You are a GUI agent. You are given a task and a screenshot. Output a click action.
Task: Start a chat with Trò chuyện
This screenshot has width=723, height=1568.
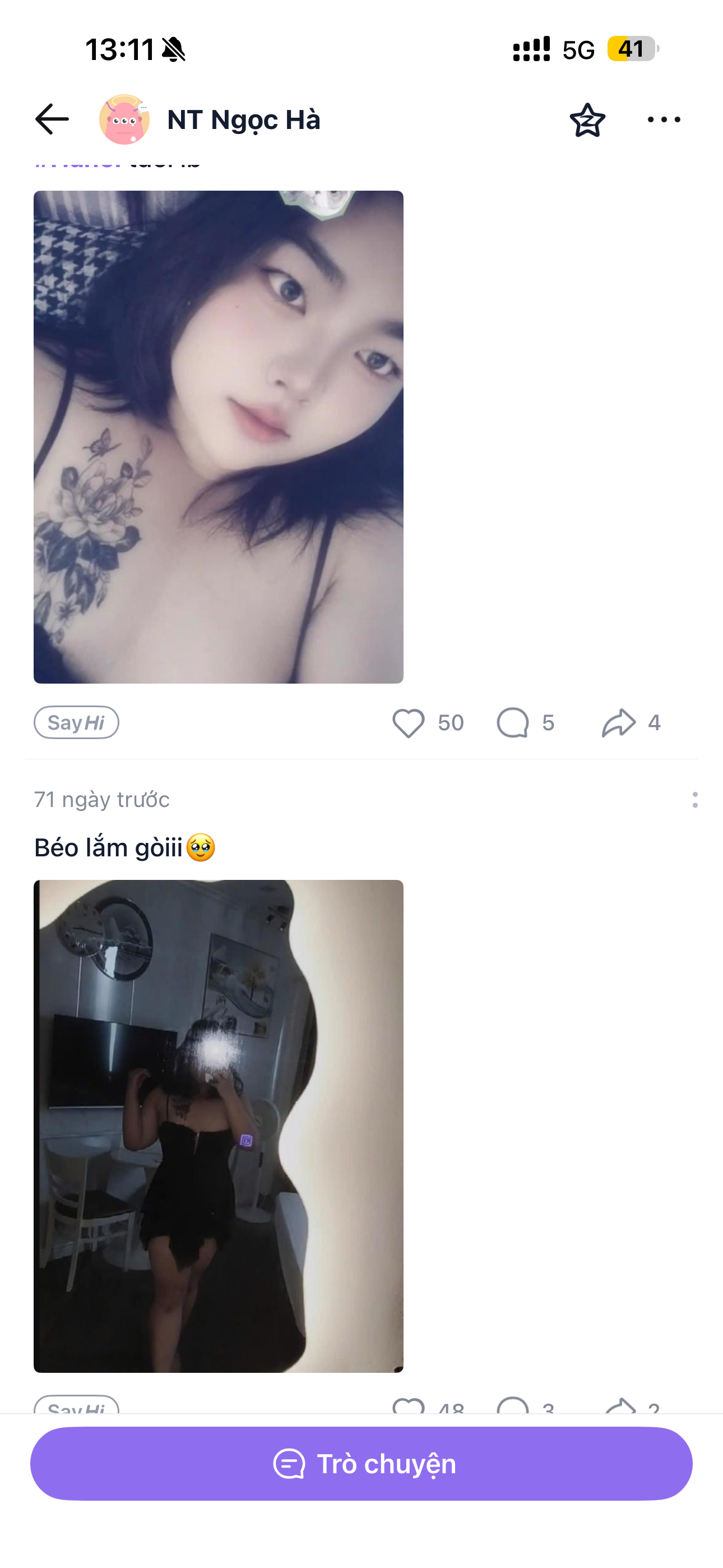361,1463
